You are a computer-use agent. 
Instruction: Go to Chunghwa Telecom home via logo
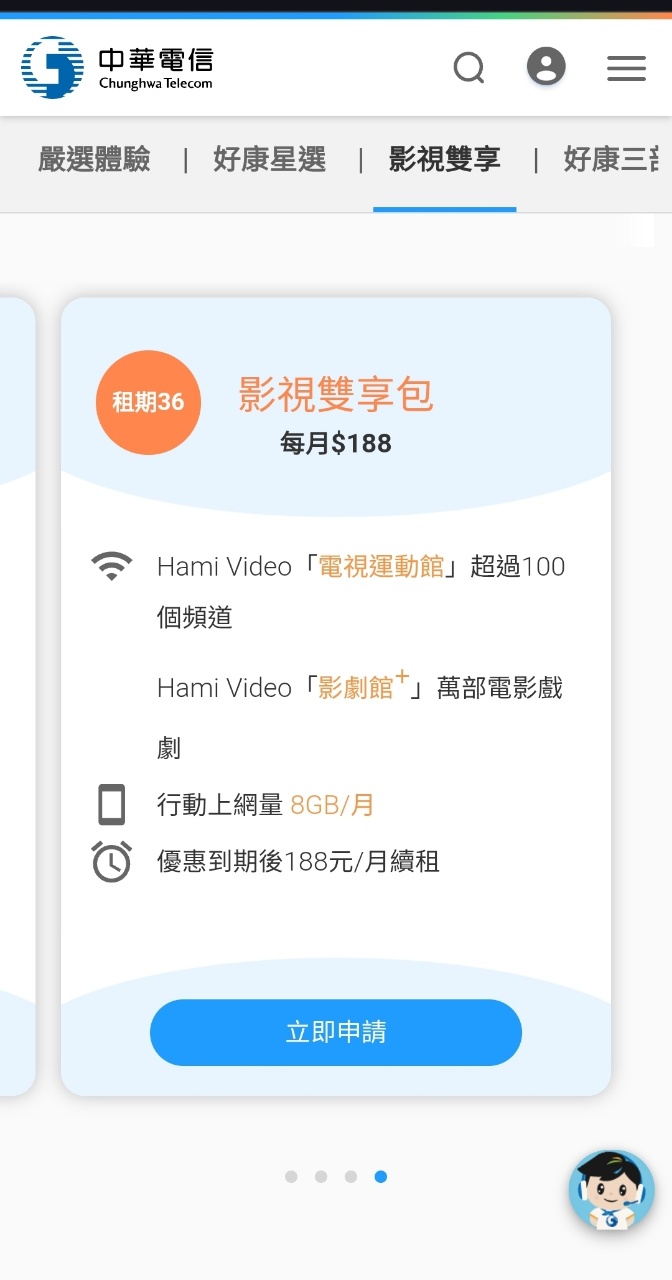pos(117,68)
